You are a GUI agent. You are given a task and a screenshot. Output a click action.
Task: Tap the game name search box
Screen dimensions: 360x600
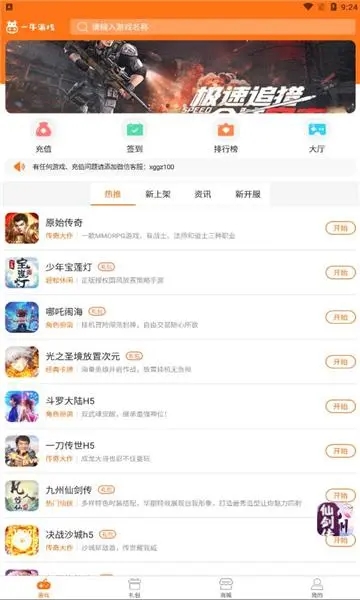pos(213,27)
